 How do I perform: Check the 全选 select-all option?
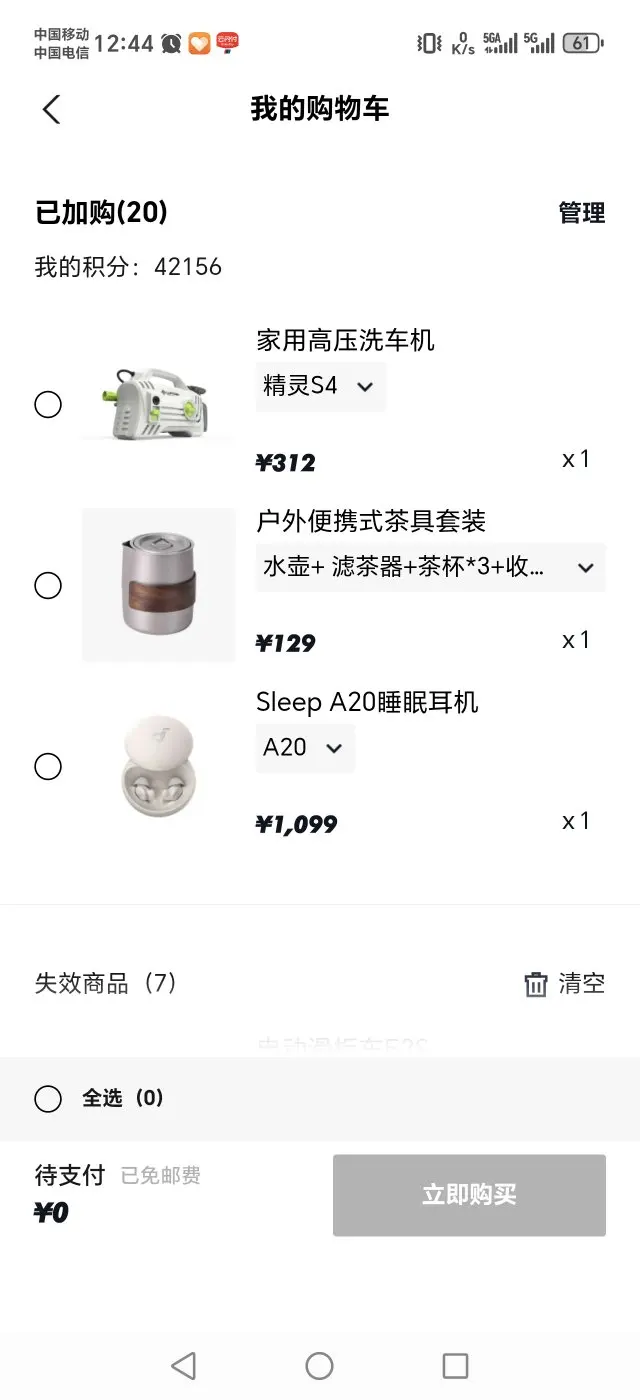(x=48, y=1099)
